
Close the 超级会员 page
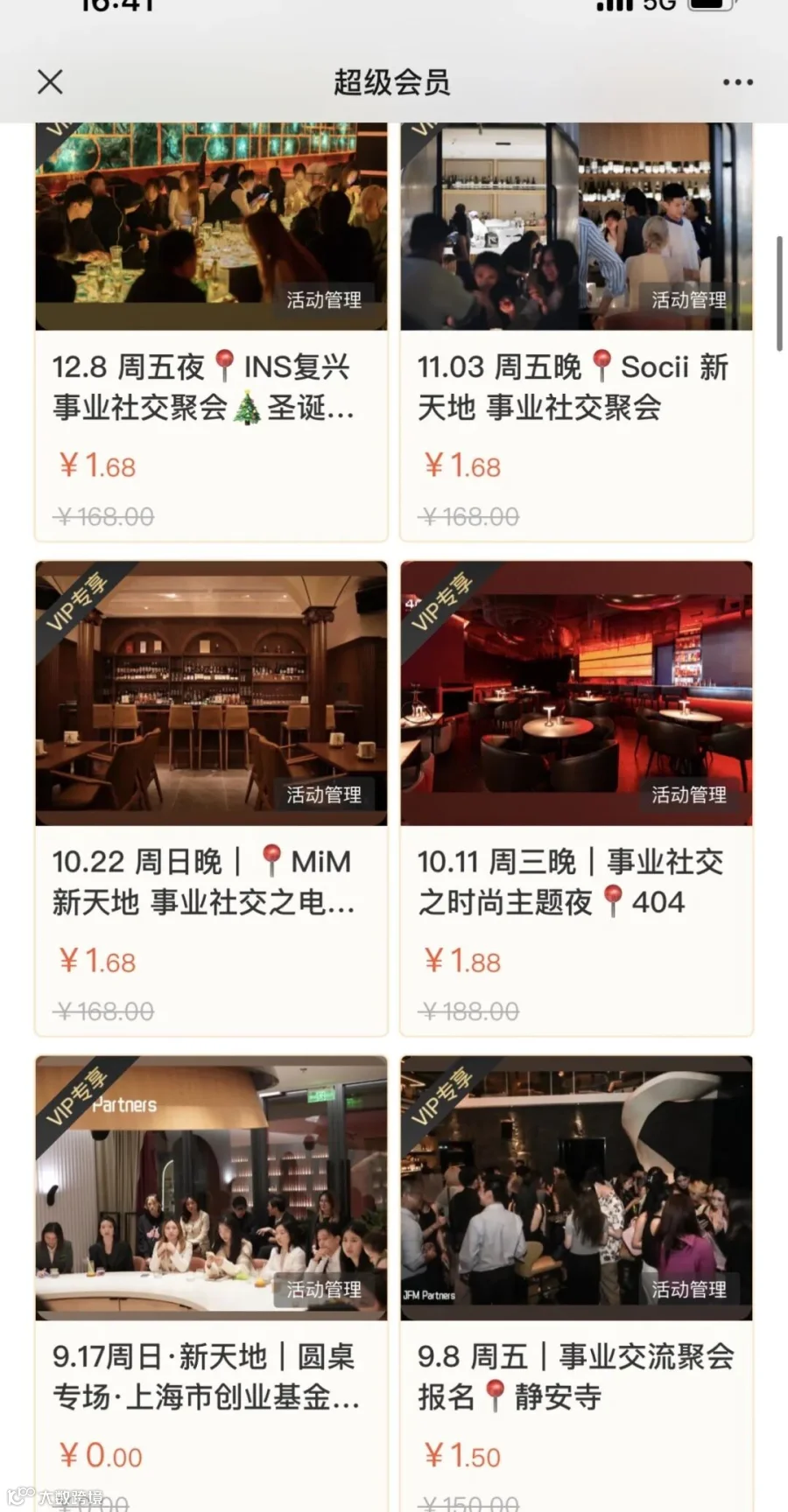(x=50, y=82)
